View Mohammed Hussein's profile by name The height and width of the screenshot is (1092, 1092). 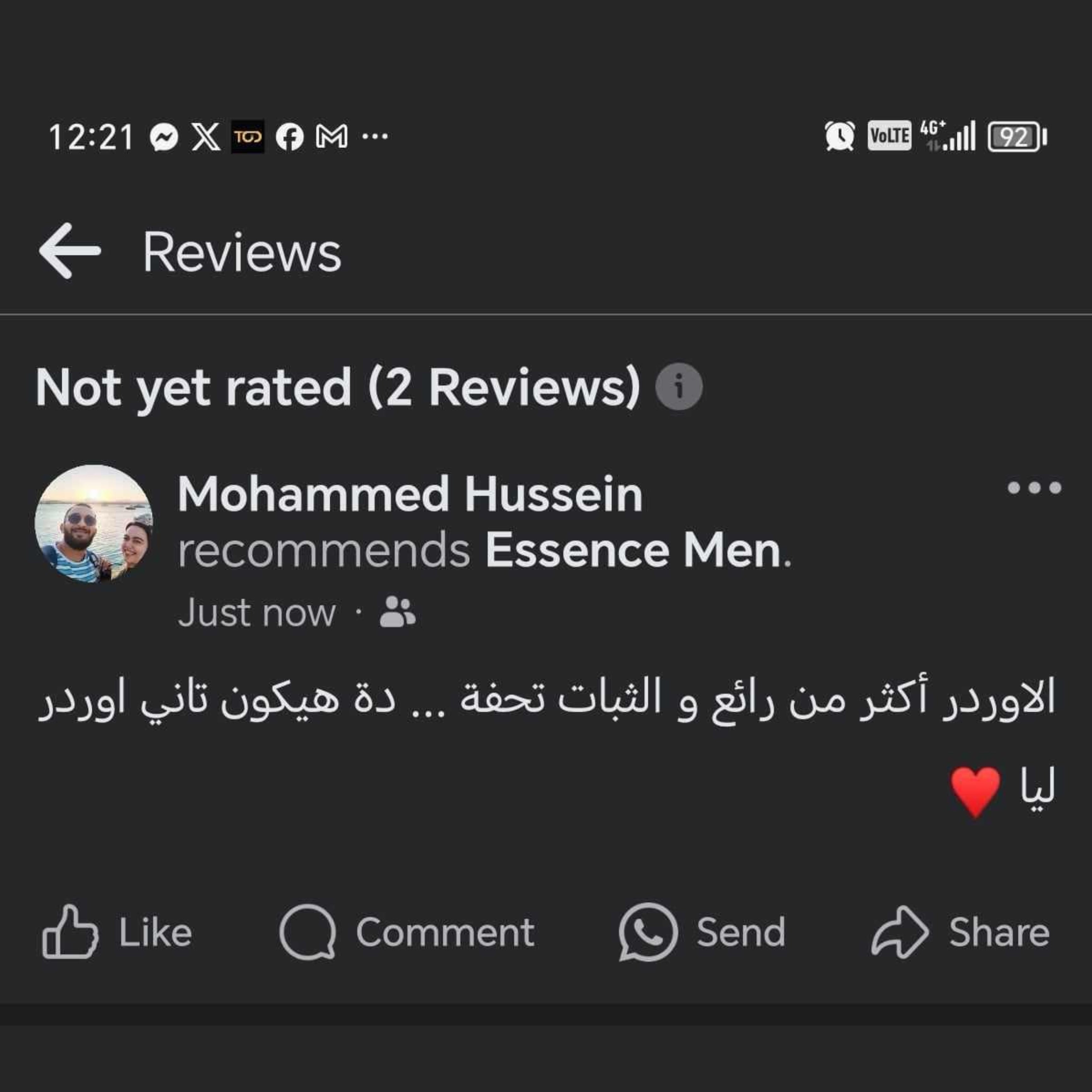410,495
